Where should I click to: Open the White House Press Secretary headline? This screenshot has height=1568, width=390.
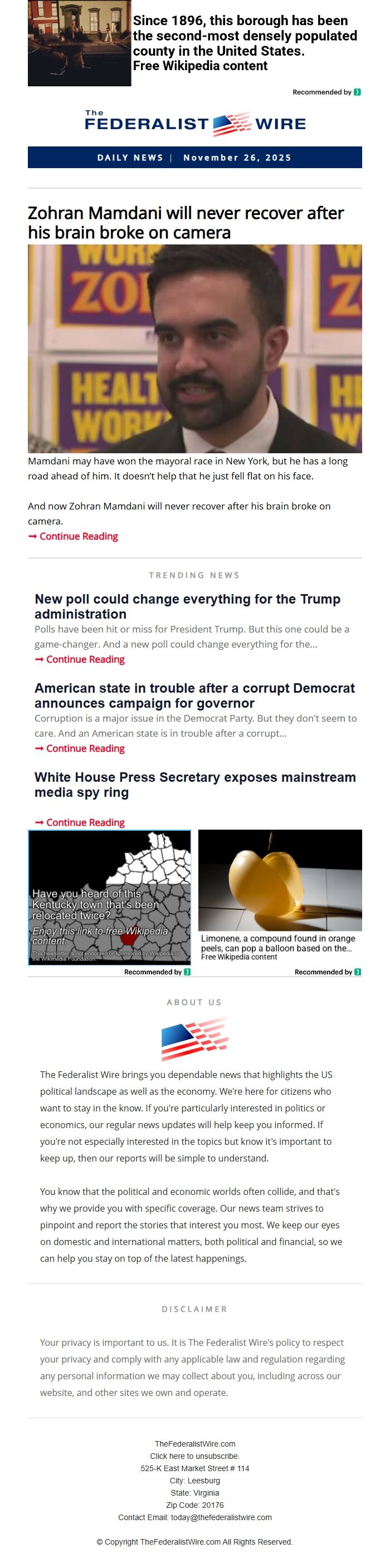194,784
